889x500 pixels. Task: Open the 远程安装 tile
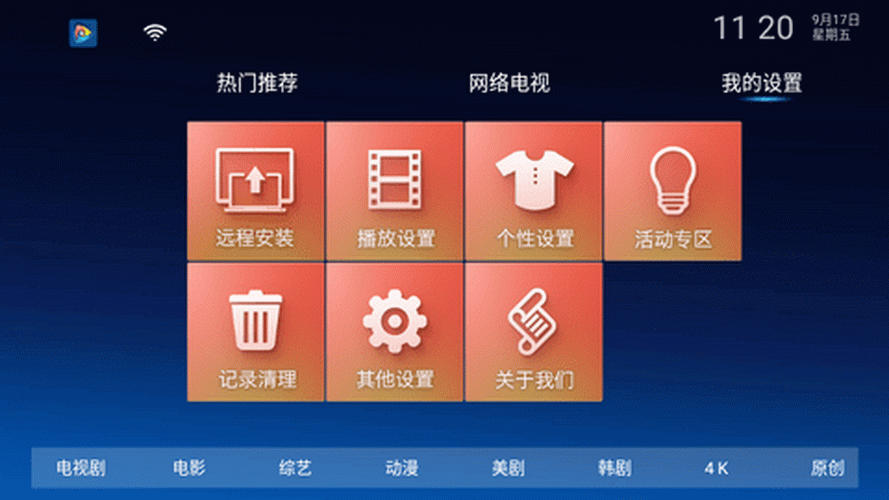tap(255, 191)
